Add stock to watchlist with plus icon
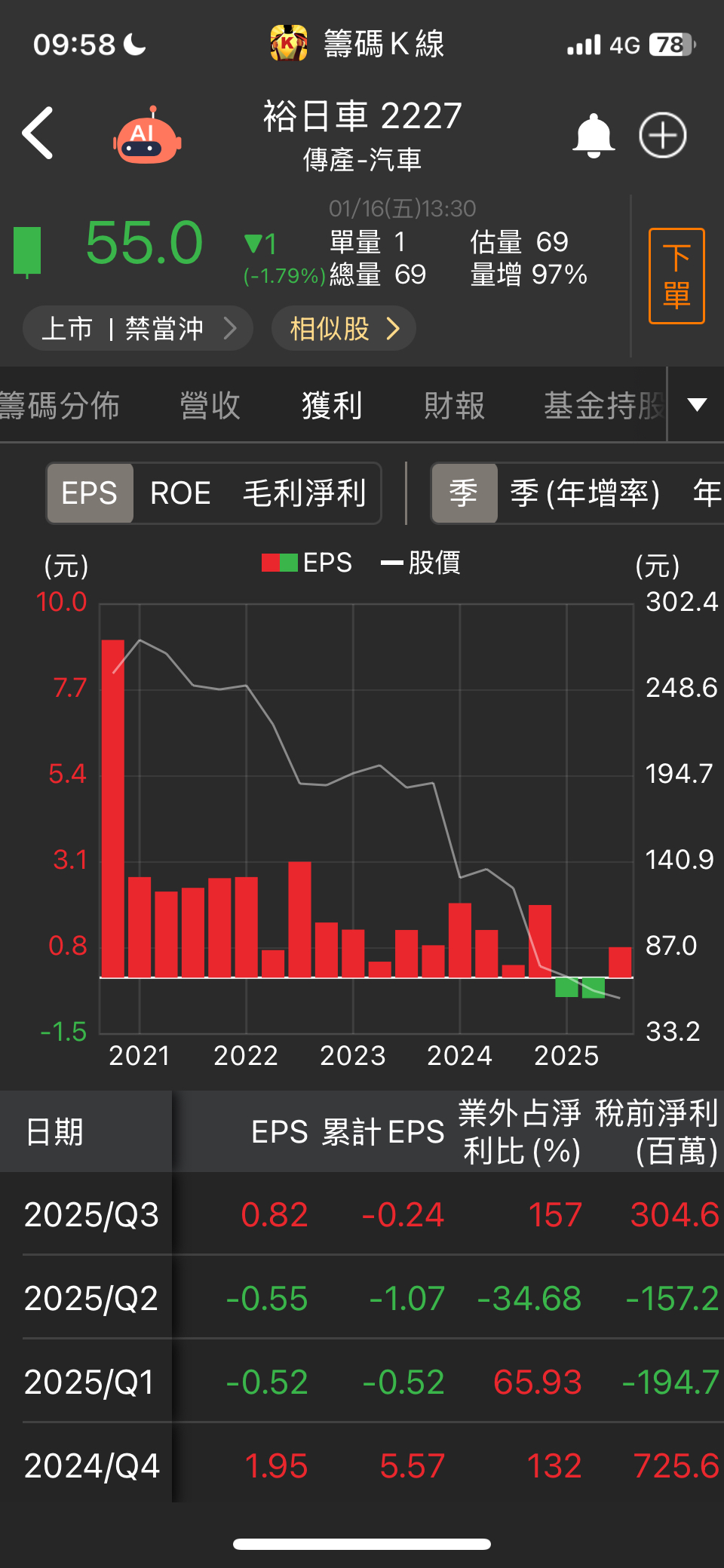This screenshot has height=1568, width=724. coord(663,136)
